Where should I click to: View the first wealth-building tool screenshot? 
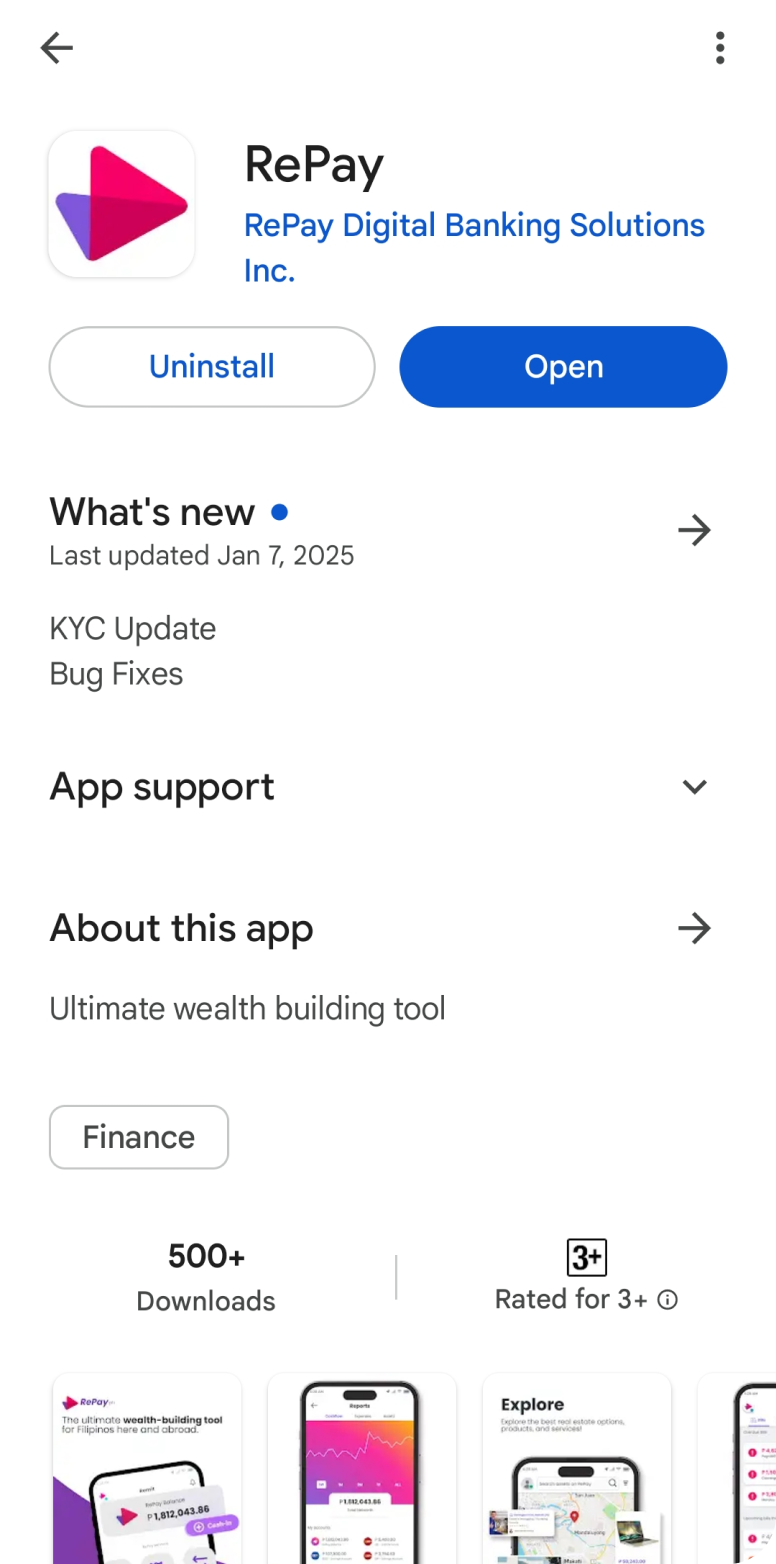147,1468
